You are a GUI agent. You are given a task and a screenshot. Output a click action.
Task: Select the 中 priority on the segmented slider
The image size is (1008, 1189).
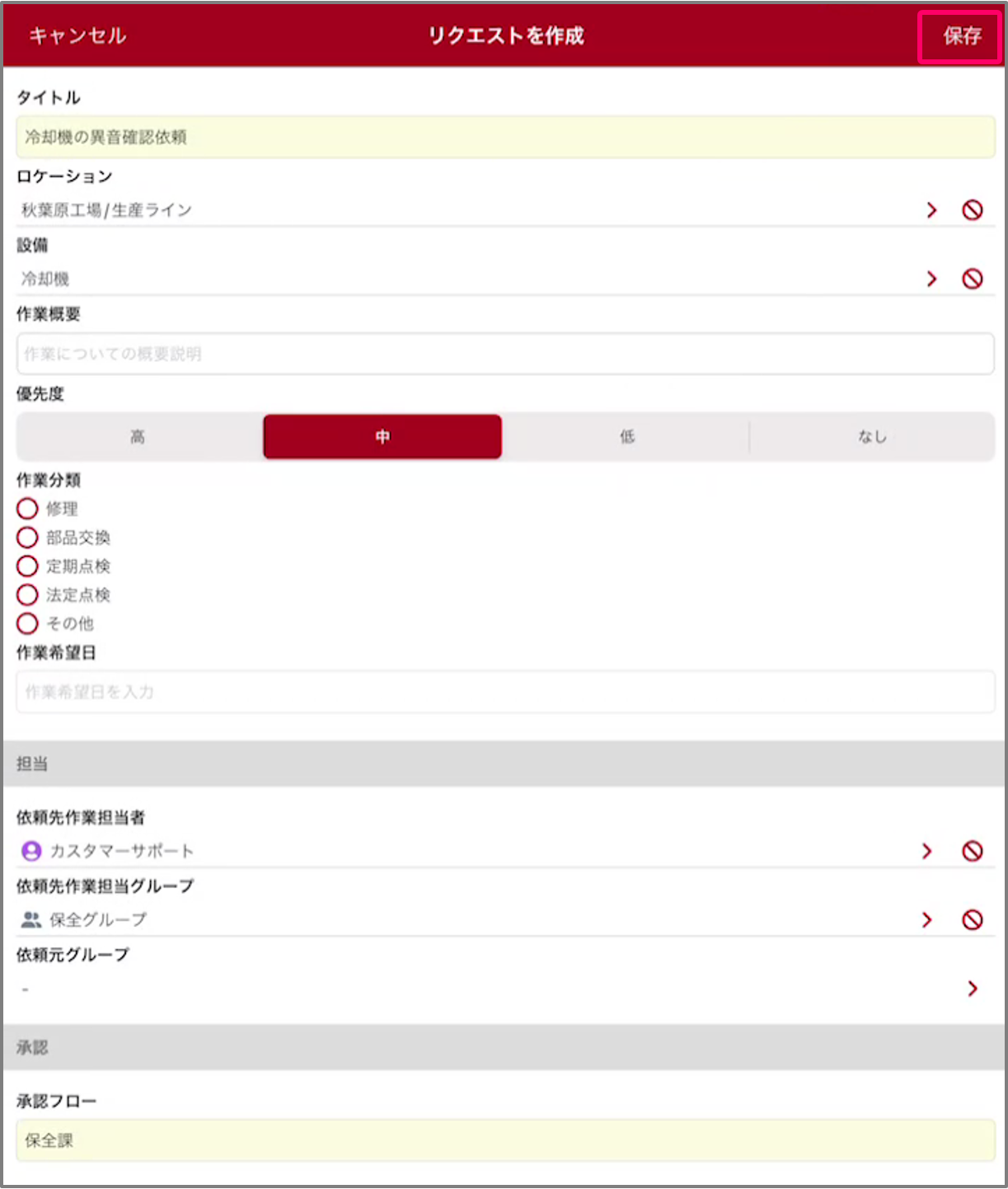[x=382, y=436]
